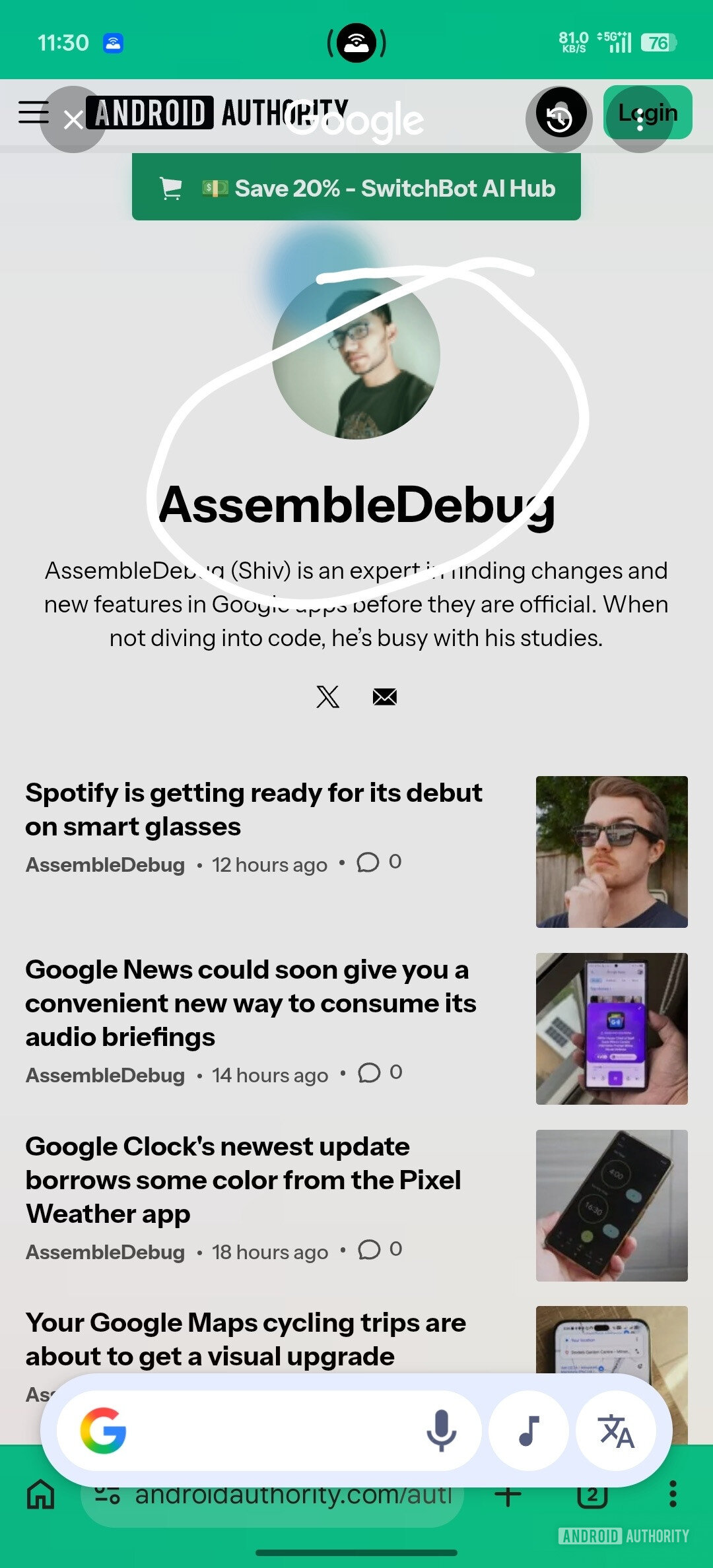The width and height of the screenshot is (713, 1568).
Task: Close the Circle to Search overlay
Action: coord(73,119)
